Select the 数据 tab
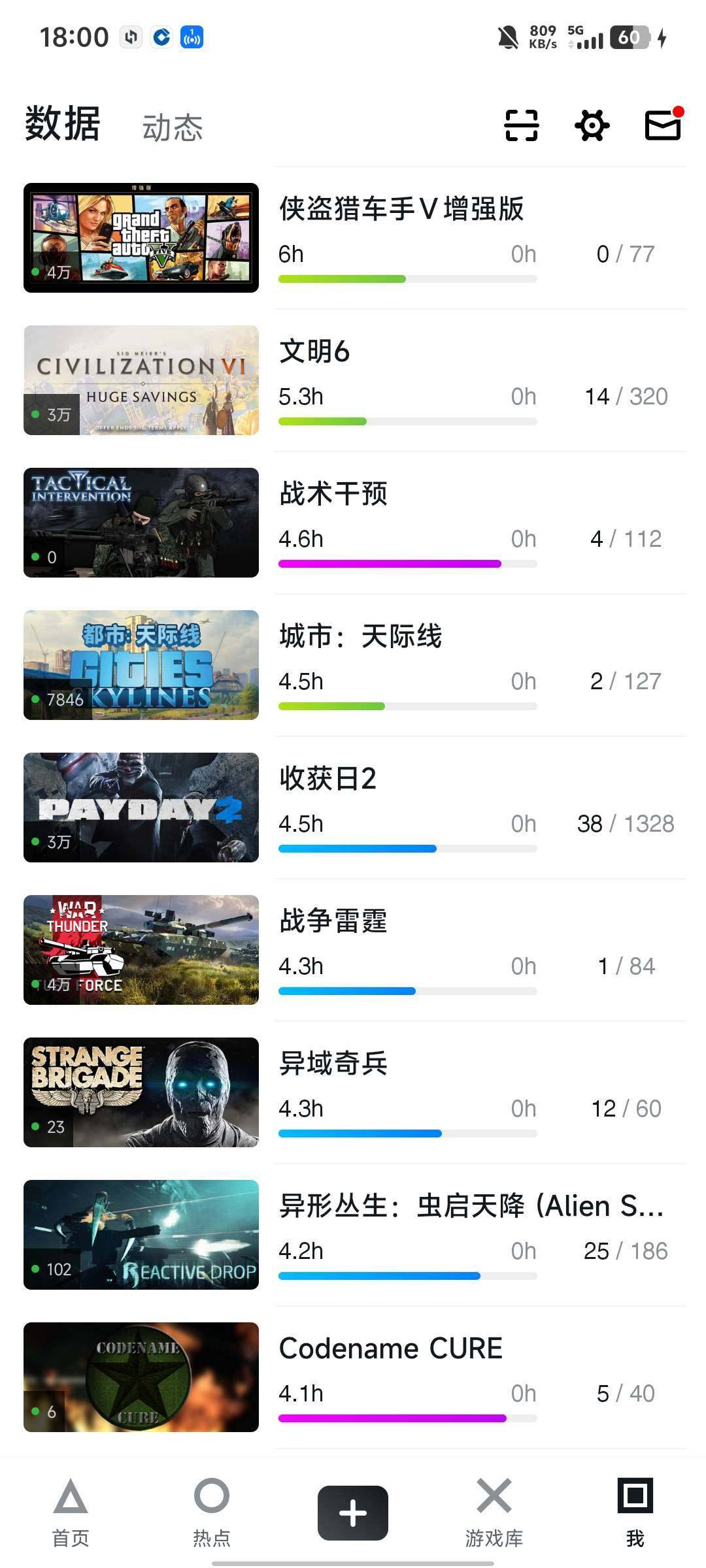706x1568 pixels. [63, 124]
